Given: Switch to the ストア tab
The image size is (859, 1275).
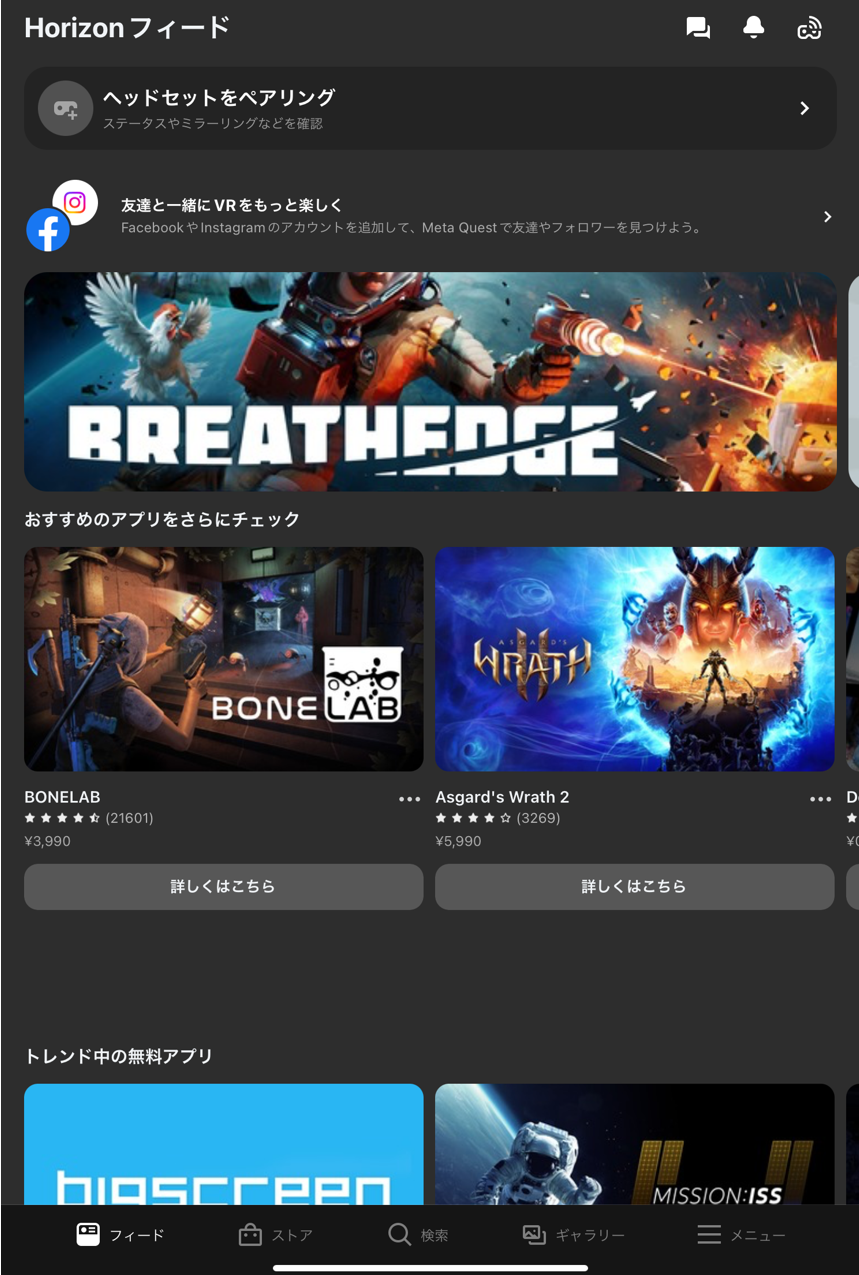Looking at the screenshot, I should pyautogui.click(x=276, y=1235).
